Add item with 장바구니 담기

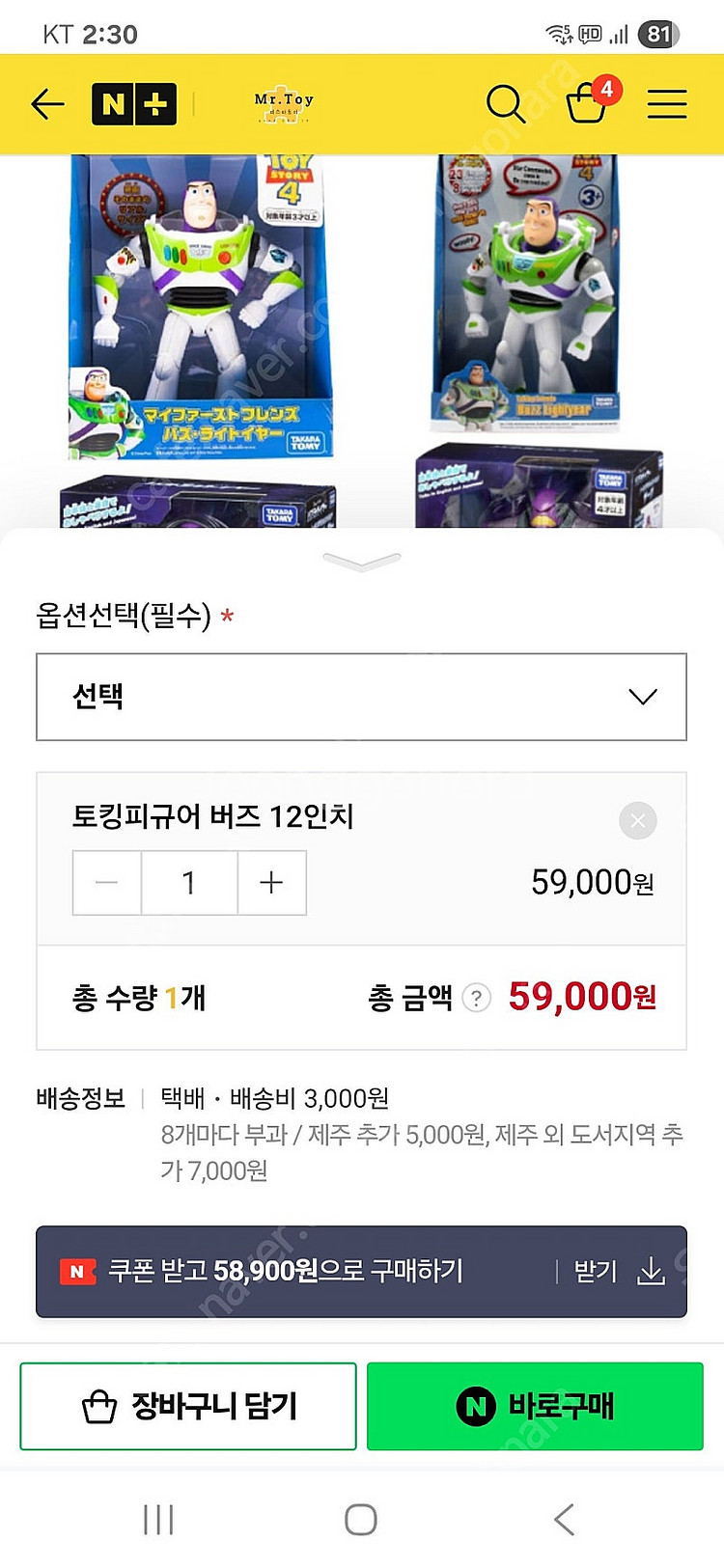tap(188, 1406)
